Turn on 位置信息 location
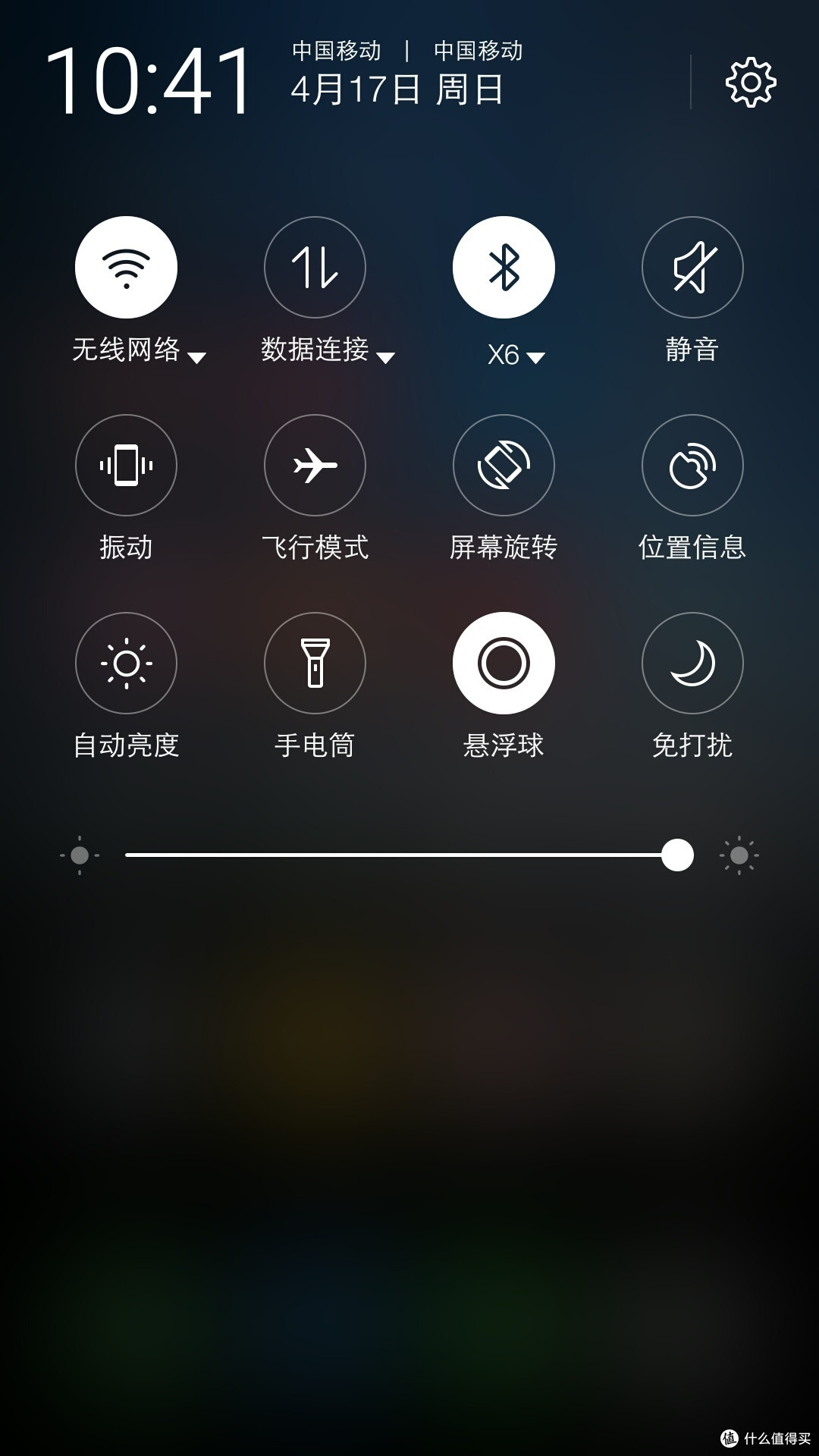819x1456 pixels. click(x=692, y=465)
